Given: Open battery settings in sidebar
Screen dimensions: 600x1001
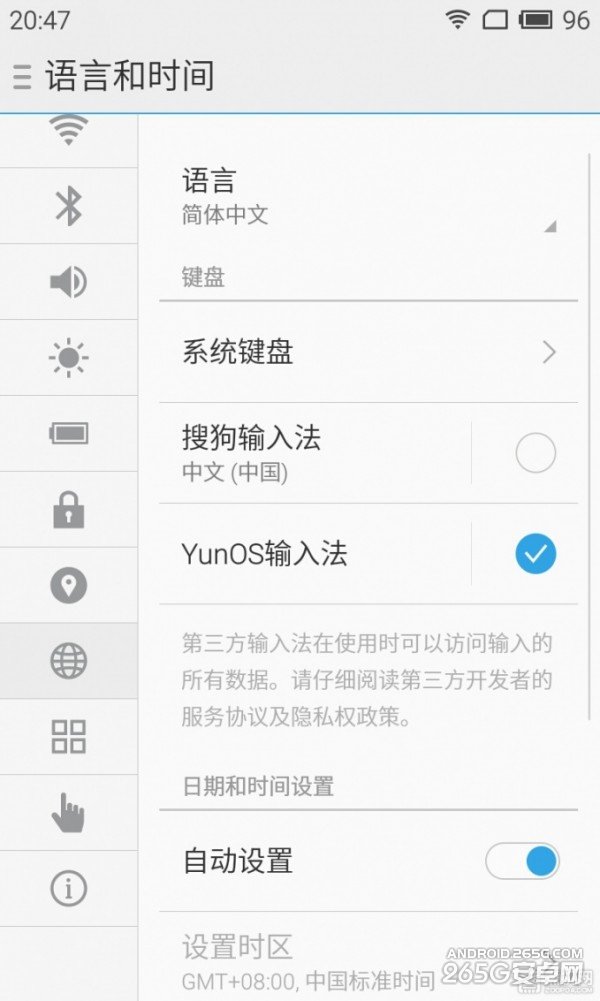Looking at the screenshot, I should click(68, 434).
